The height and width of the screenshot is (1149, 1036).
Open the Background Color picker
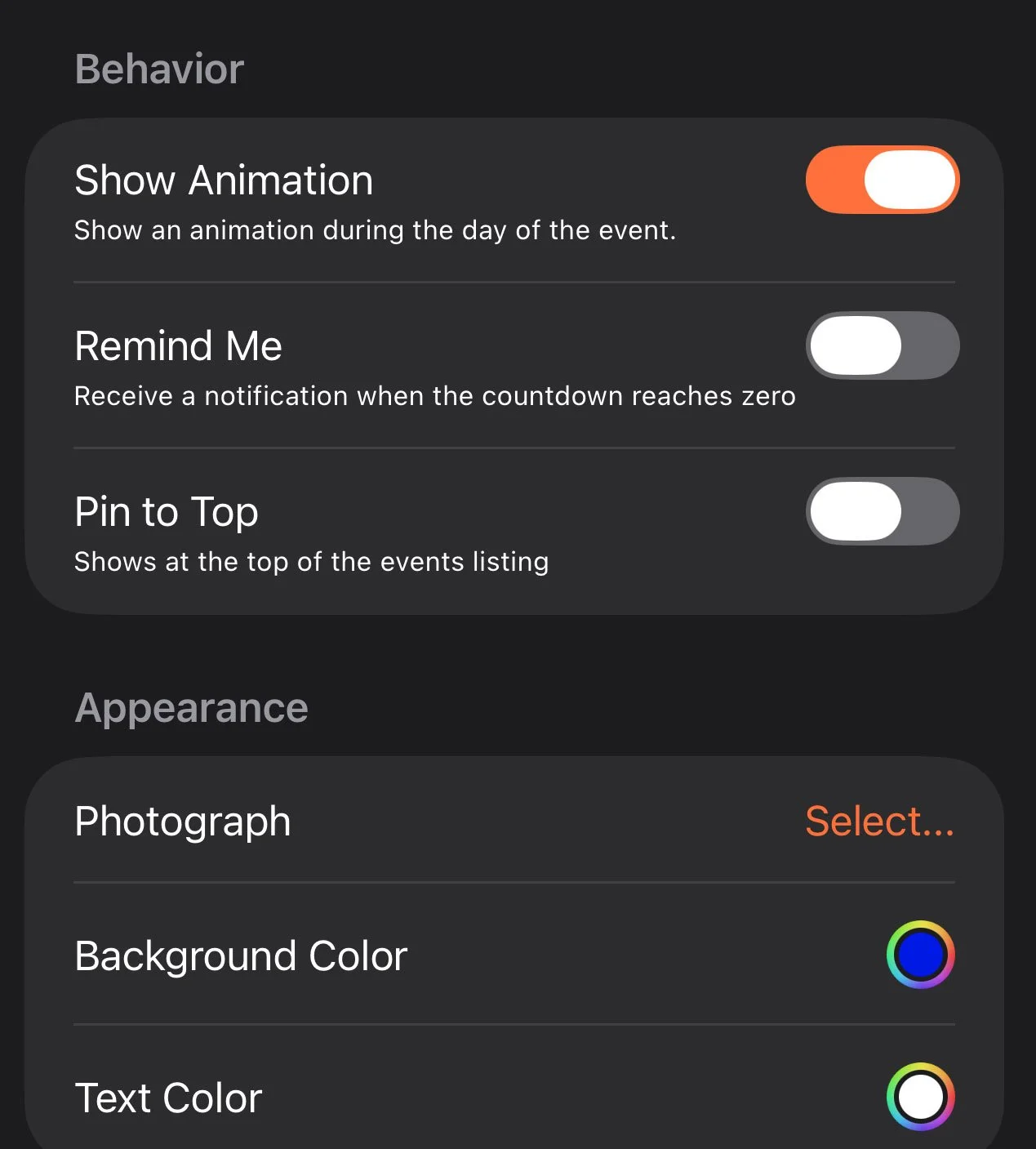pyautogui.click(x=920, y=955)
